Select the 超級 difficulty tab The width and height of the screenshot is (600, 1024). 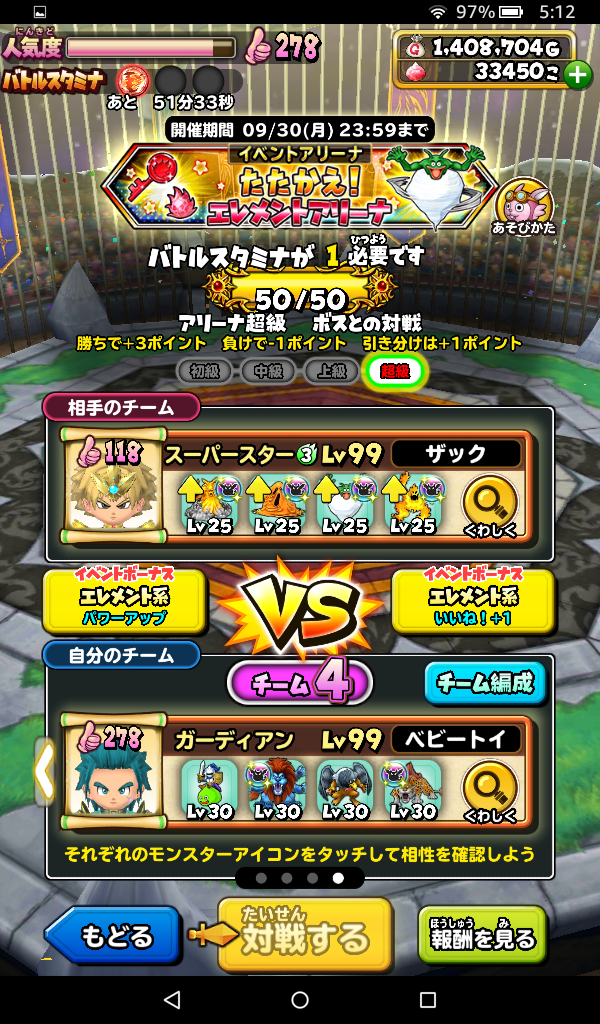tap(394, 371)
